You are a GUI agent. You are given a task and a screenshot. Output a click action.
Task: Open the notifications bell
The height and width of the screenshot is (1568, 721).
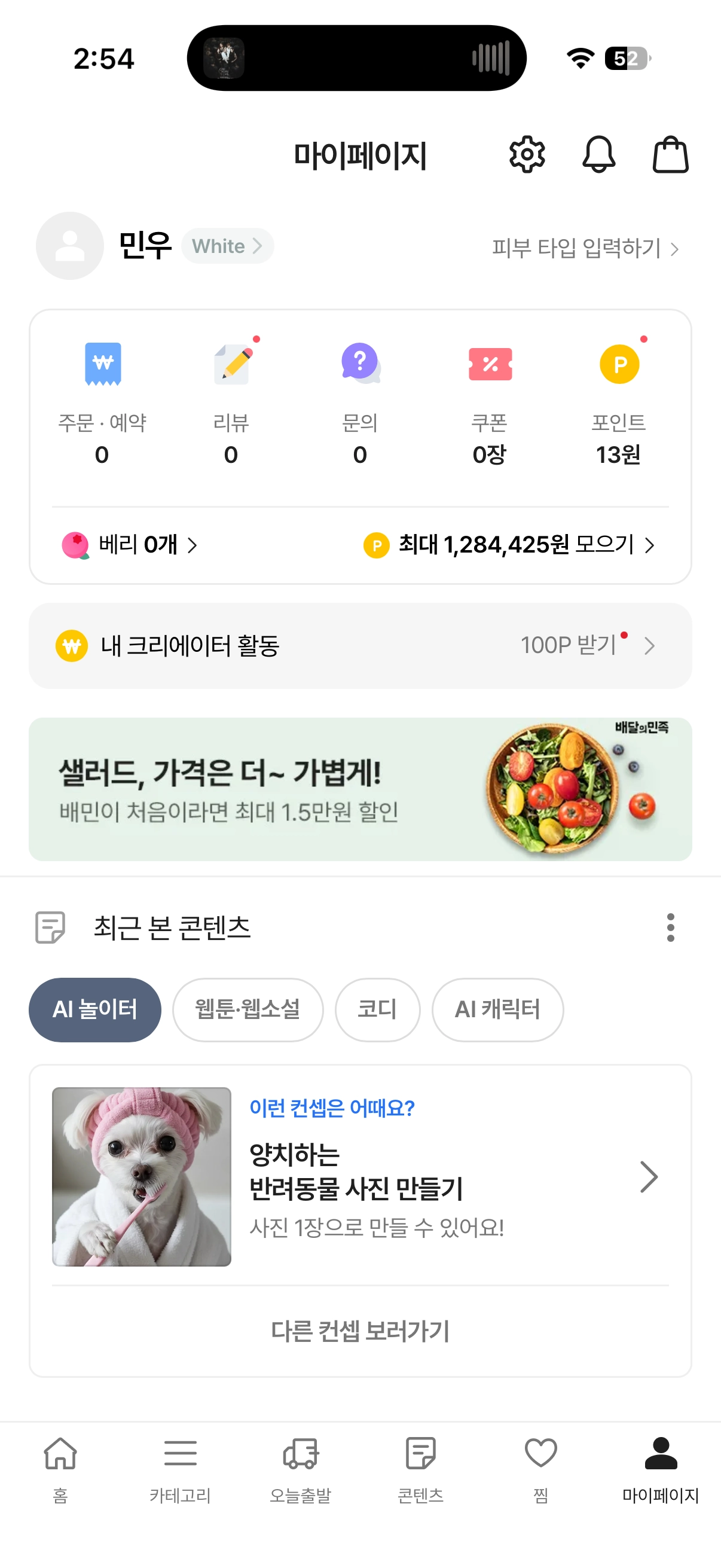click(598, 155)
